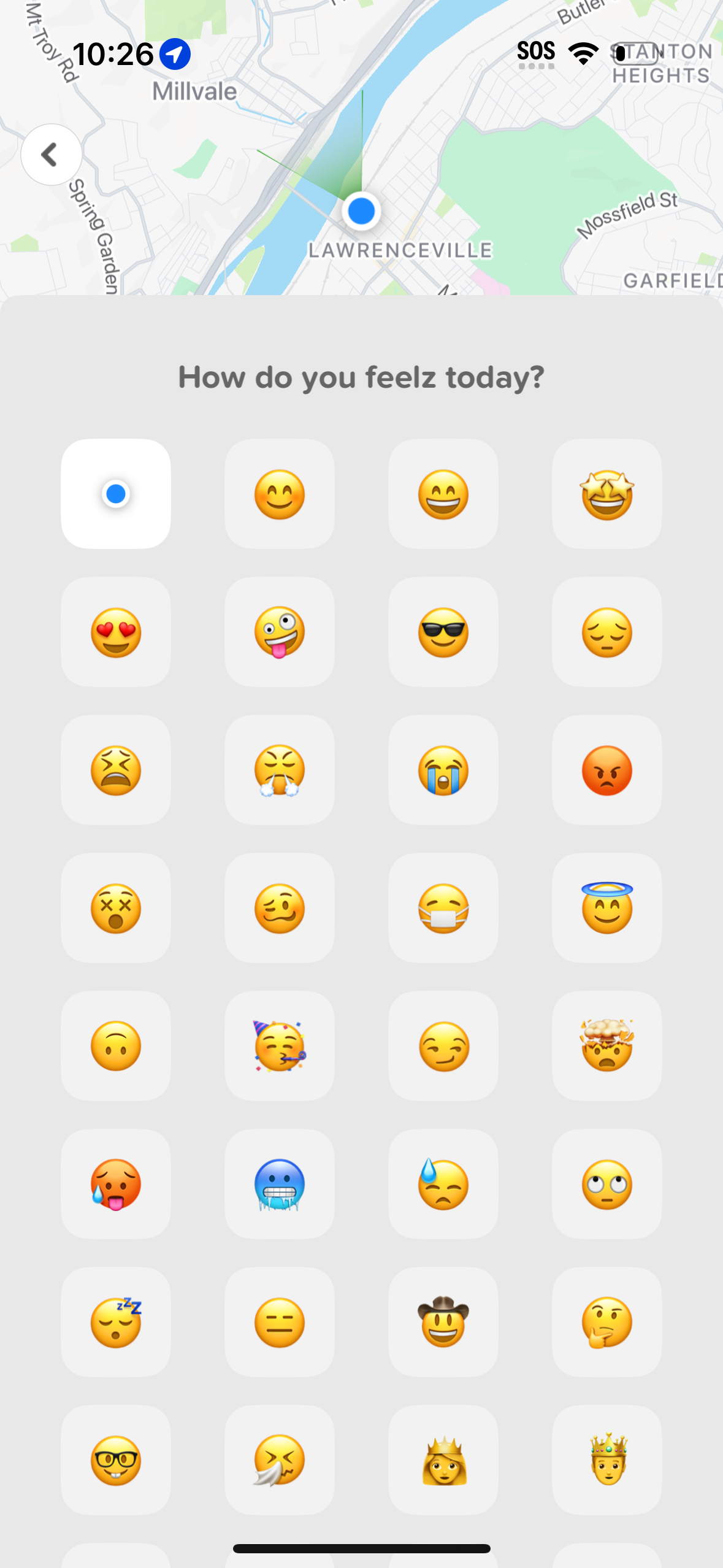Viewport: 723px width, 1568px height.
Task: Select the zany tongue-out emoji
Action: (x=280, y=632)
